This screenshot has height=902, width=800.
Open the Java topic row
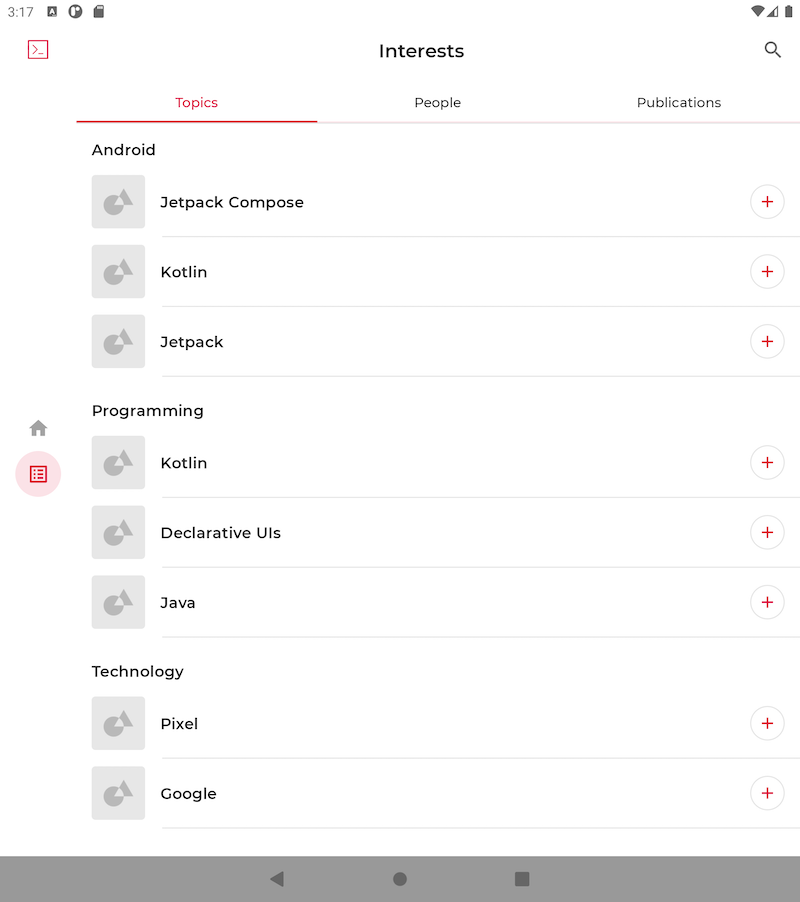[400, 602]
